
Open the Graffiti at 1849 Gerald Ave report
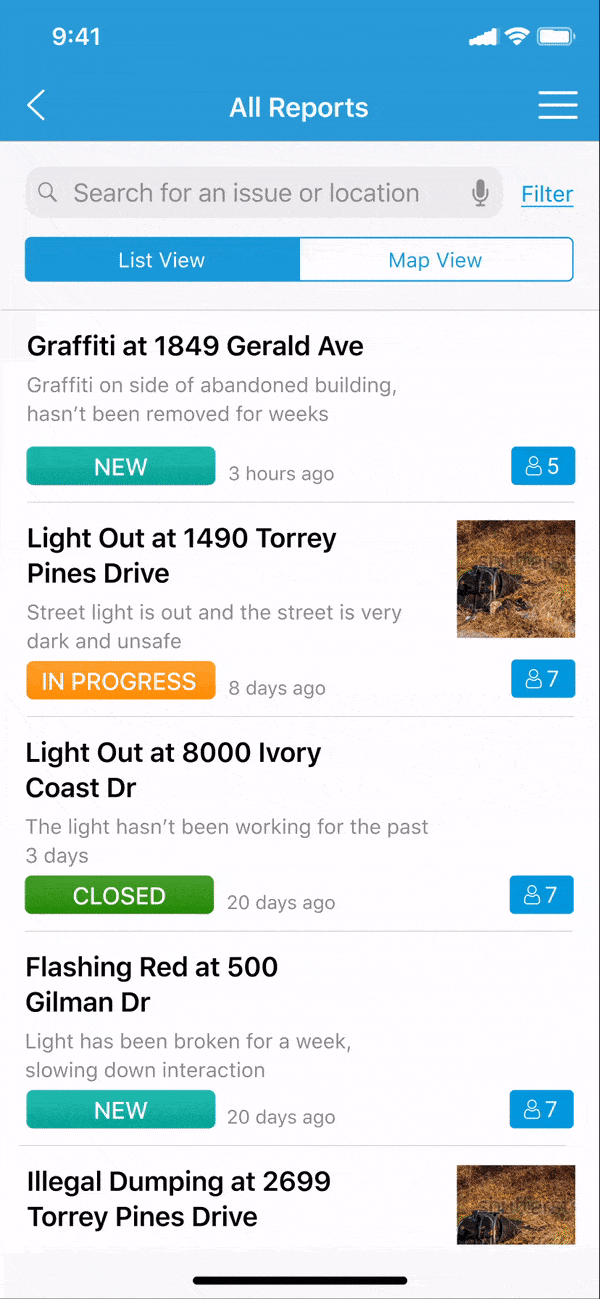(x=196, y=347)
